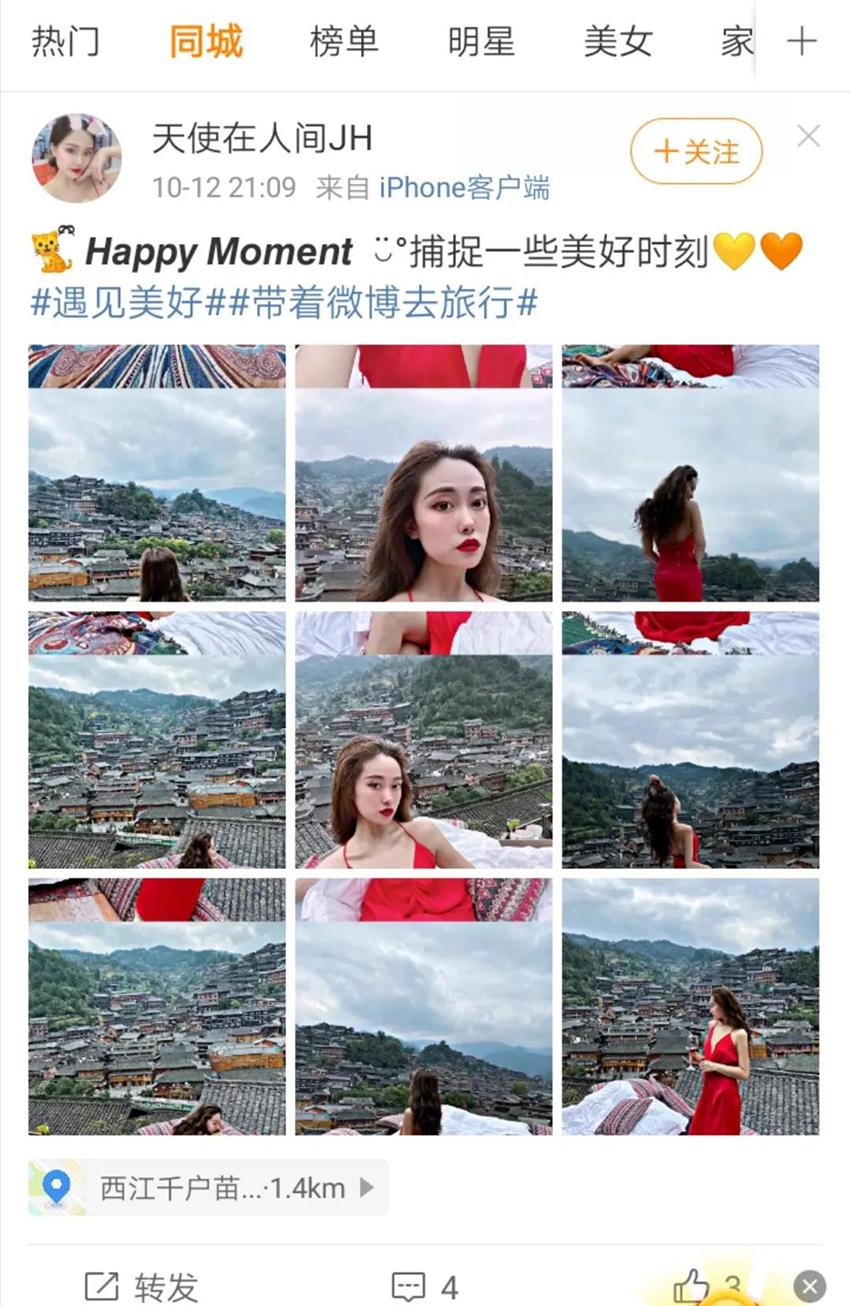The height and width of the screenshot is (1306, 850).
Task: View the close-up portrait photo with red lips
Action: [423, 473]
